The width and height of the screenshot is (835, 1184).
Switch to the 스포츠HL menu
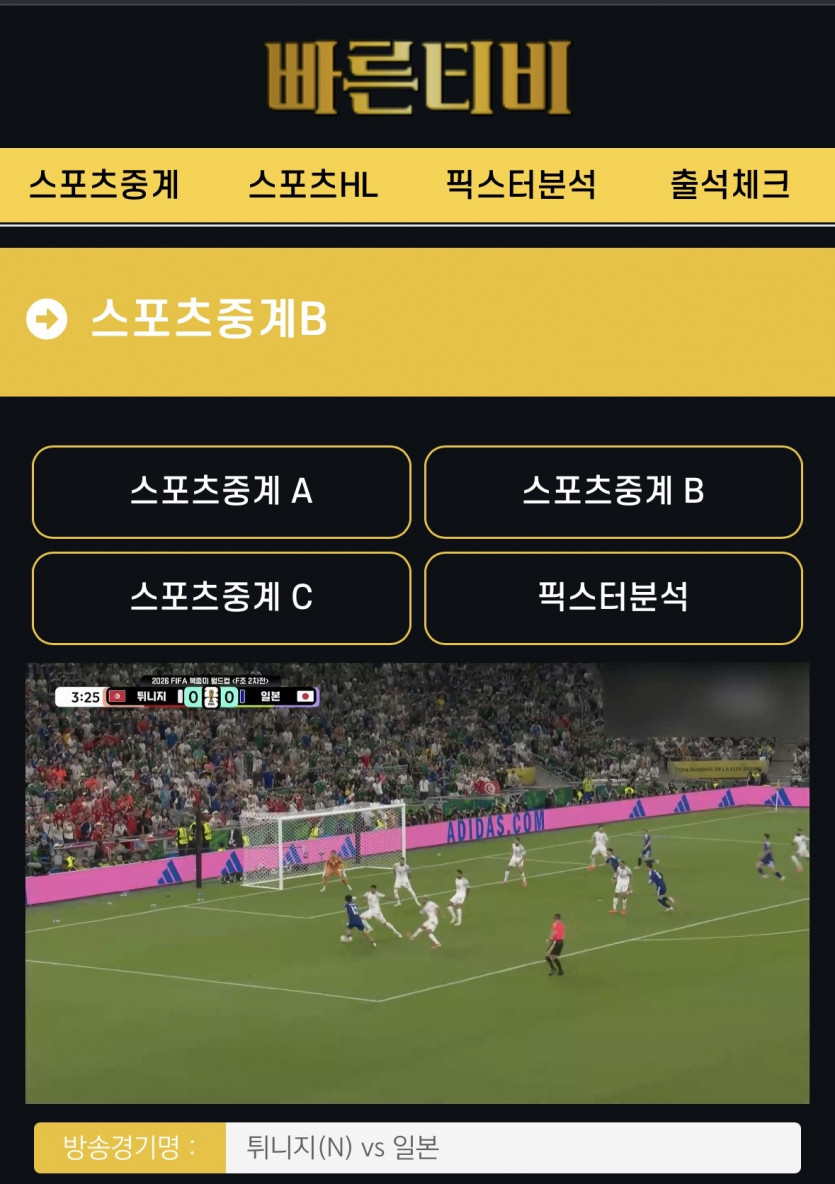coord(313,185)
